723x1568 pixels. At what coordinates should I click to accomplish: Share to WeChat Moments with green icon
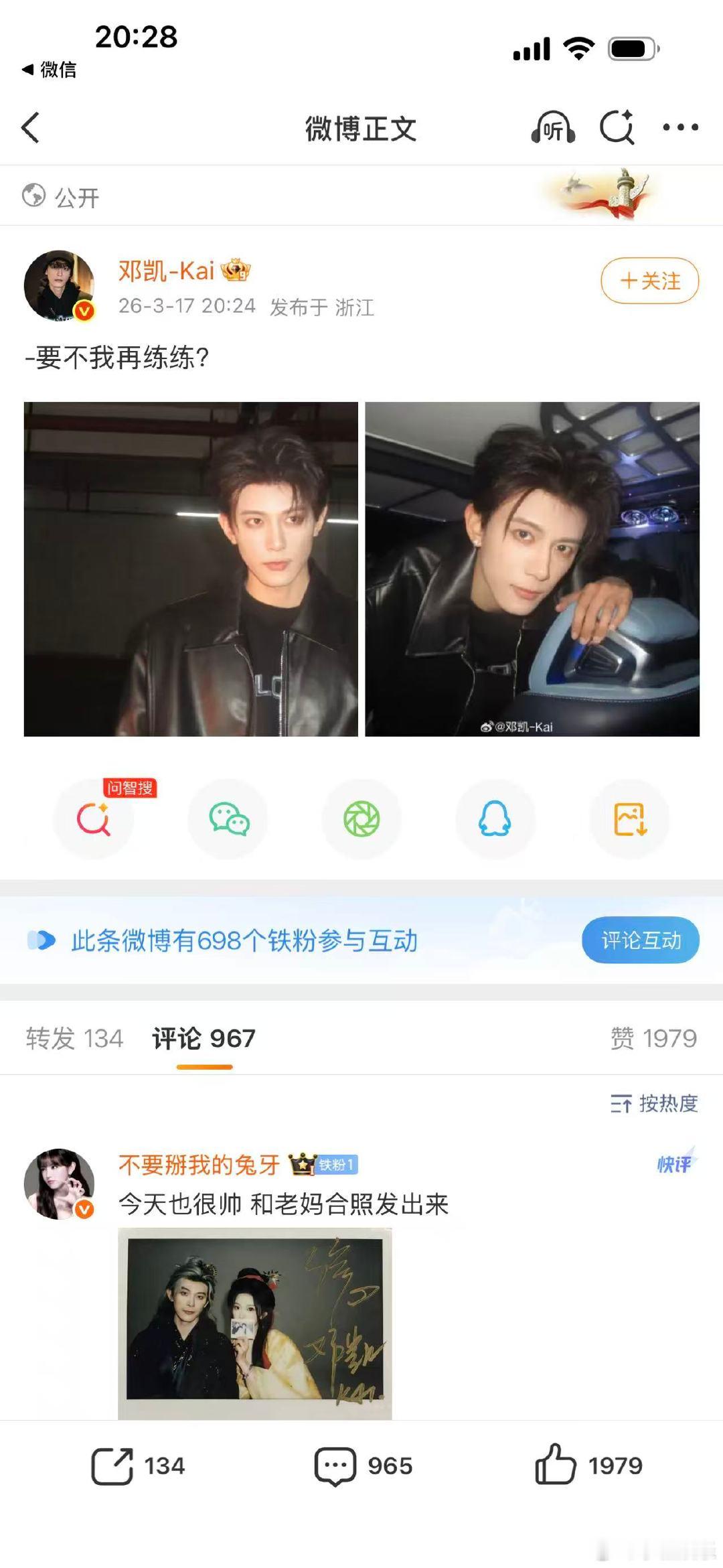tap(361, 818)
